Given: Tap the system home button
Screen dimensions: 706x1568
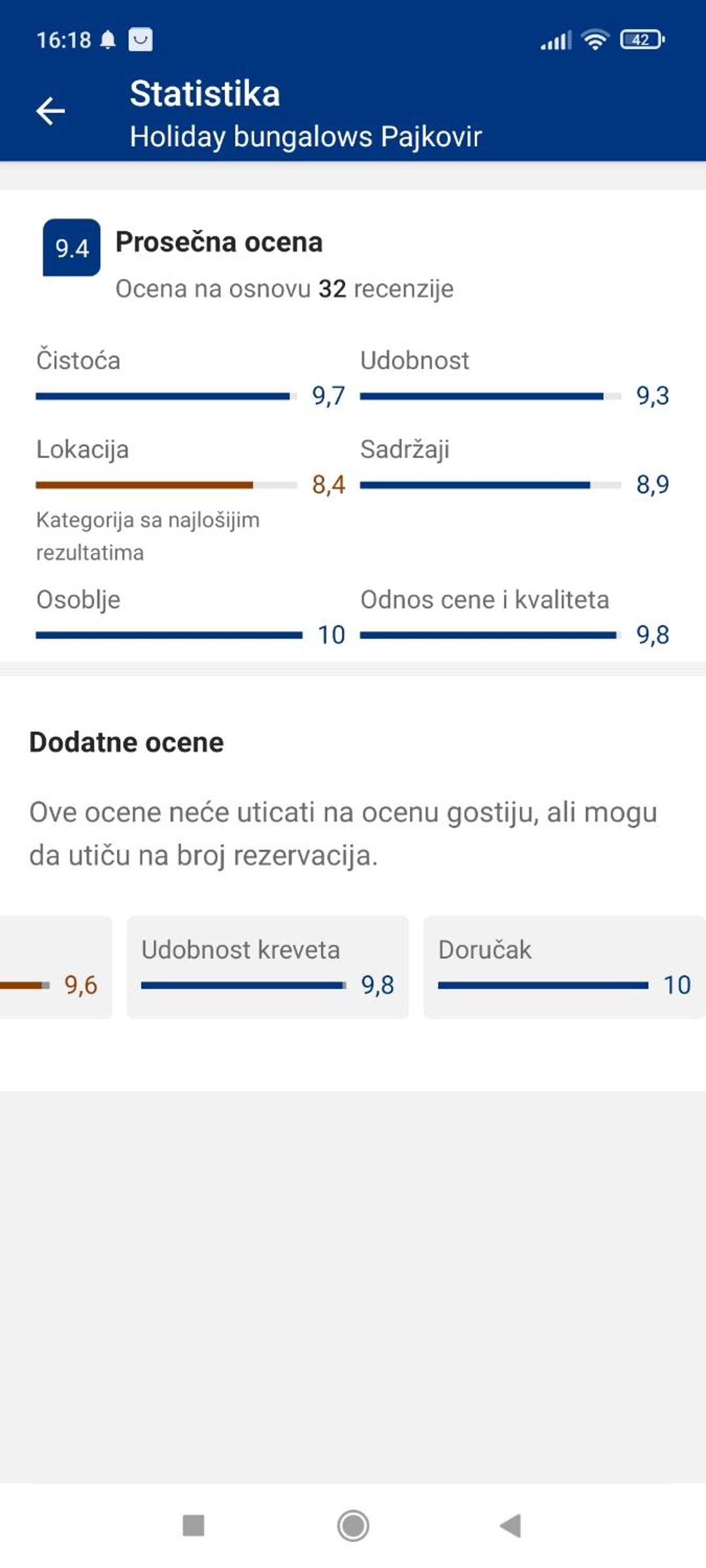Looking at the screenshot, I should pos(353,1526).
